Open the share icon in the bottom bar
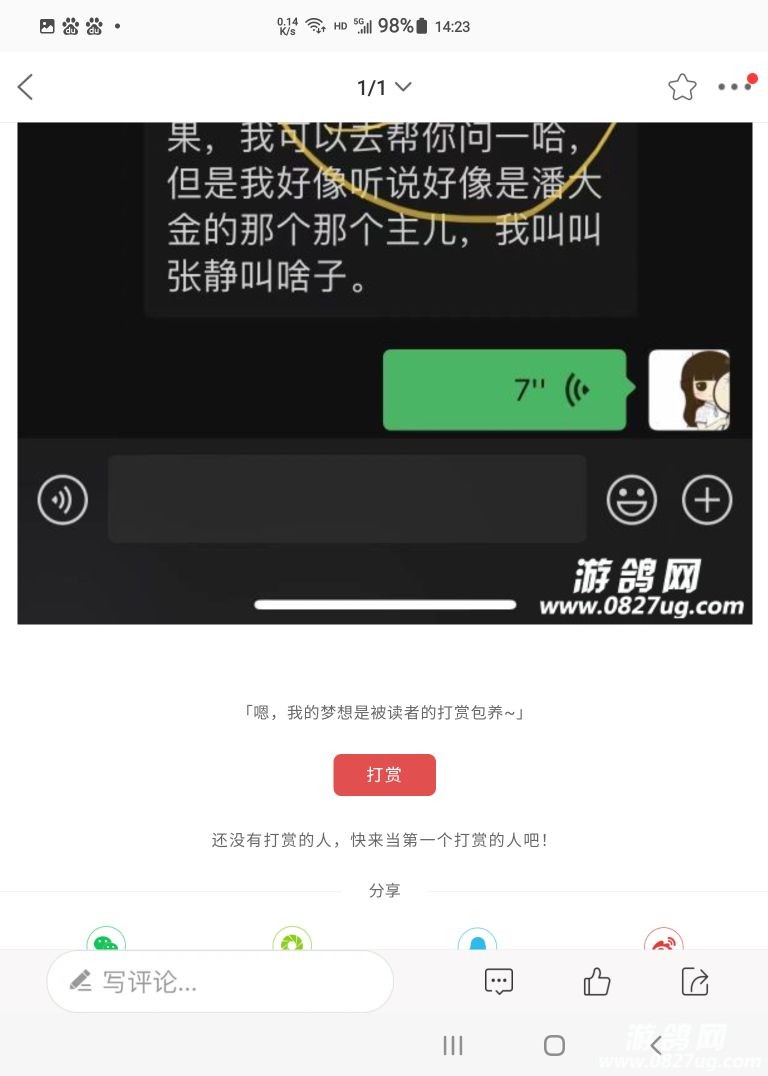The width and height of the screenshot is (768, 1076). click(x=695, y=982)
